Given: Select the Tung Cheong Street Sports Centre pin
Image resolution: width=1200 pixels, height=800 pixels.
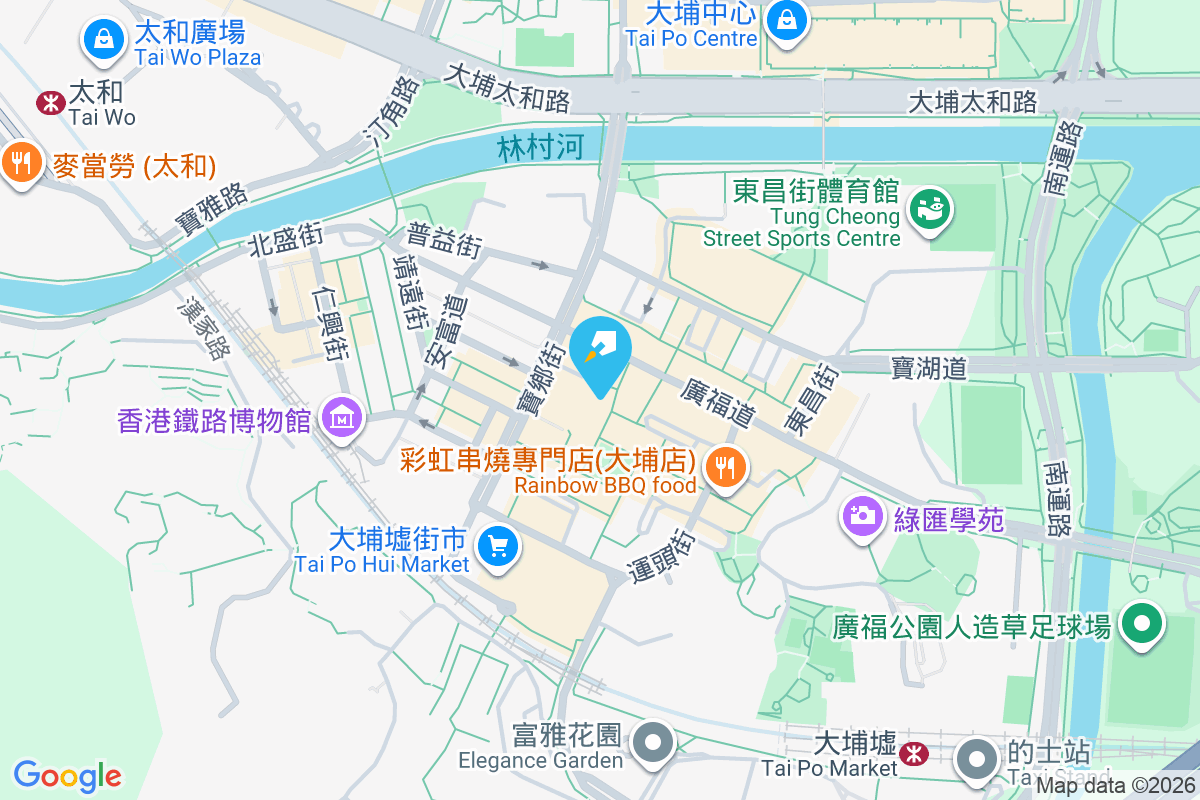Looking at the screenshot, I should tap(931, 211).
